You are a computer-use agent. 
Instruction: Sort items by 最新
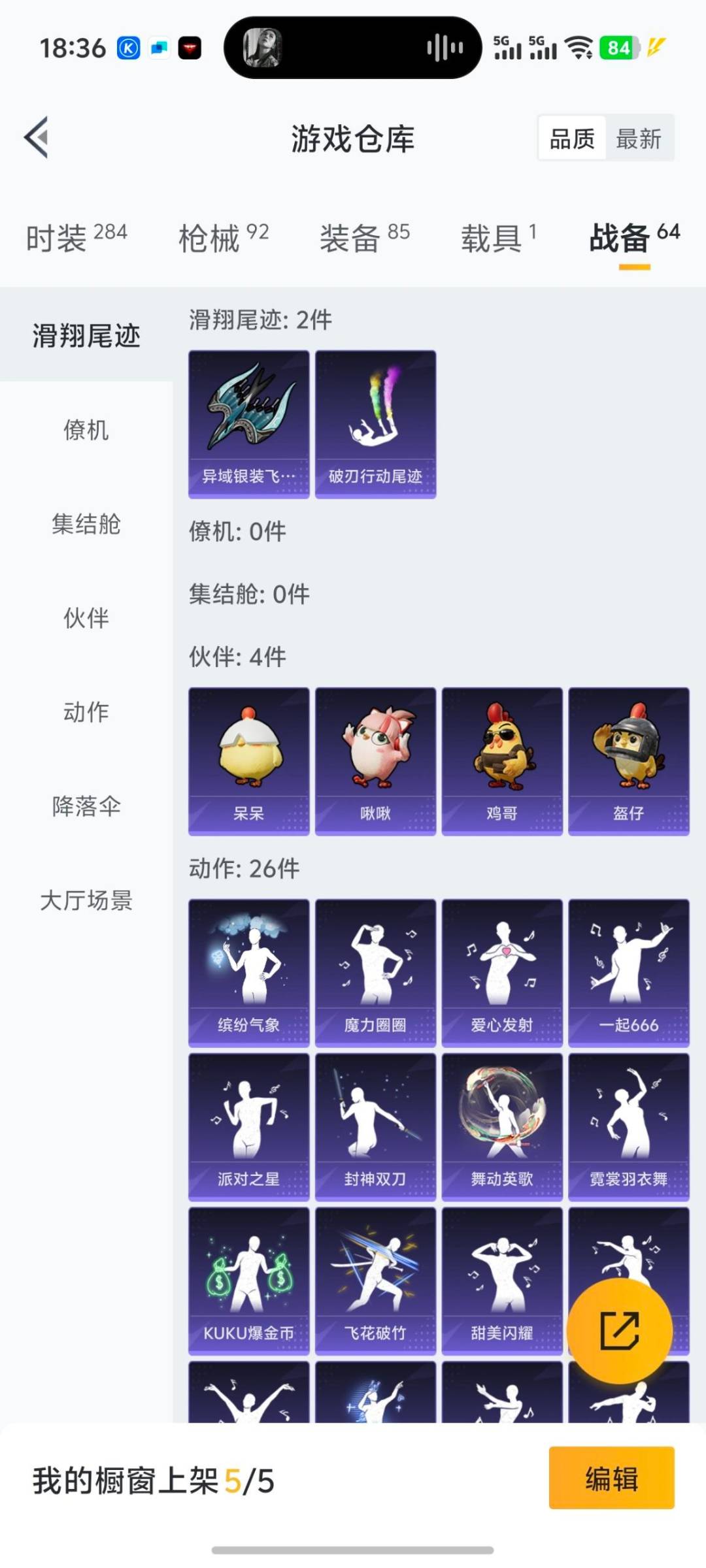coord(638,139)
